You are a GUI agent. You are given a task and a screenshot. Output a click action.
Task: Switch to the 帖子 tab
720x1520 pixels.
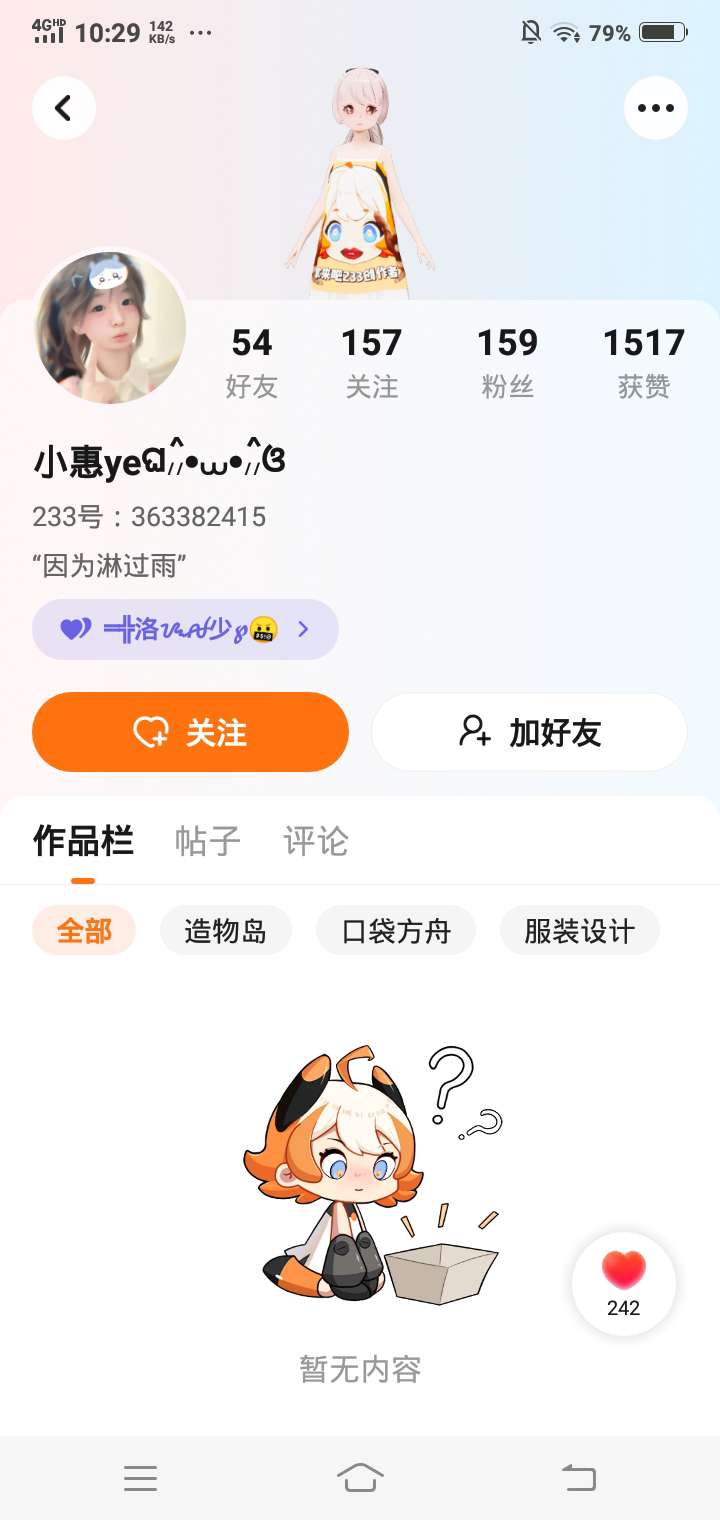coord(207,841)
